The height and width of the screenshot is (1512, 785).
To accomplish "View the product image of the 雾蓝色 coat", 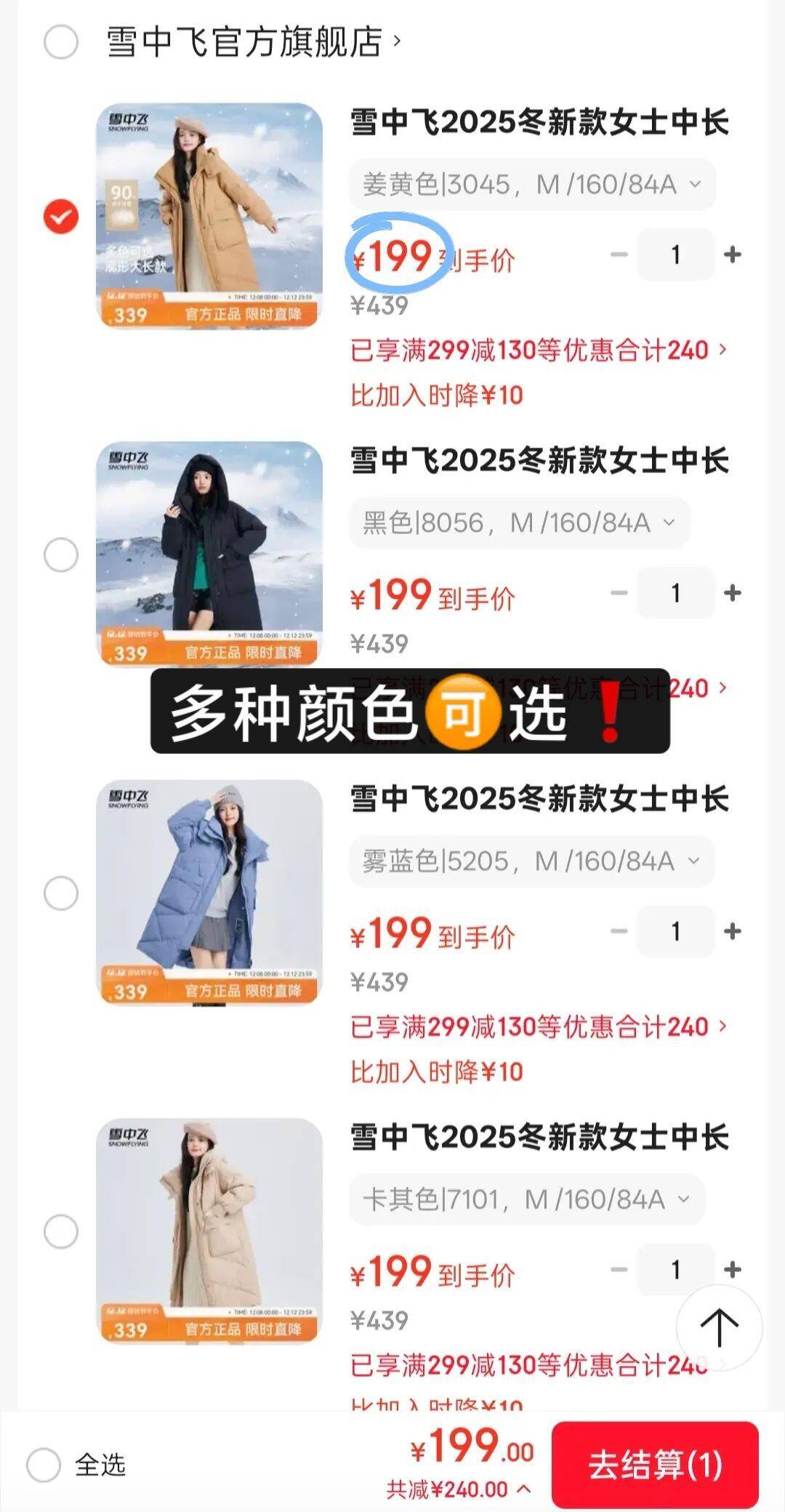I will click(x=209, y=893).
